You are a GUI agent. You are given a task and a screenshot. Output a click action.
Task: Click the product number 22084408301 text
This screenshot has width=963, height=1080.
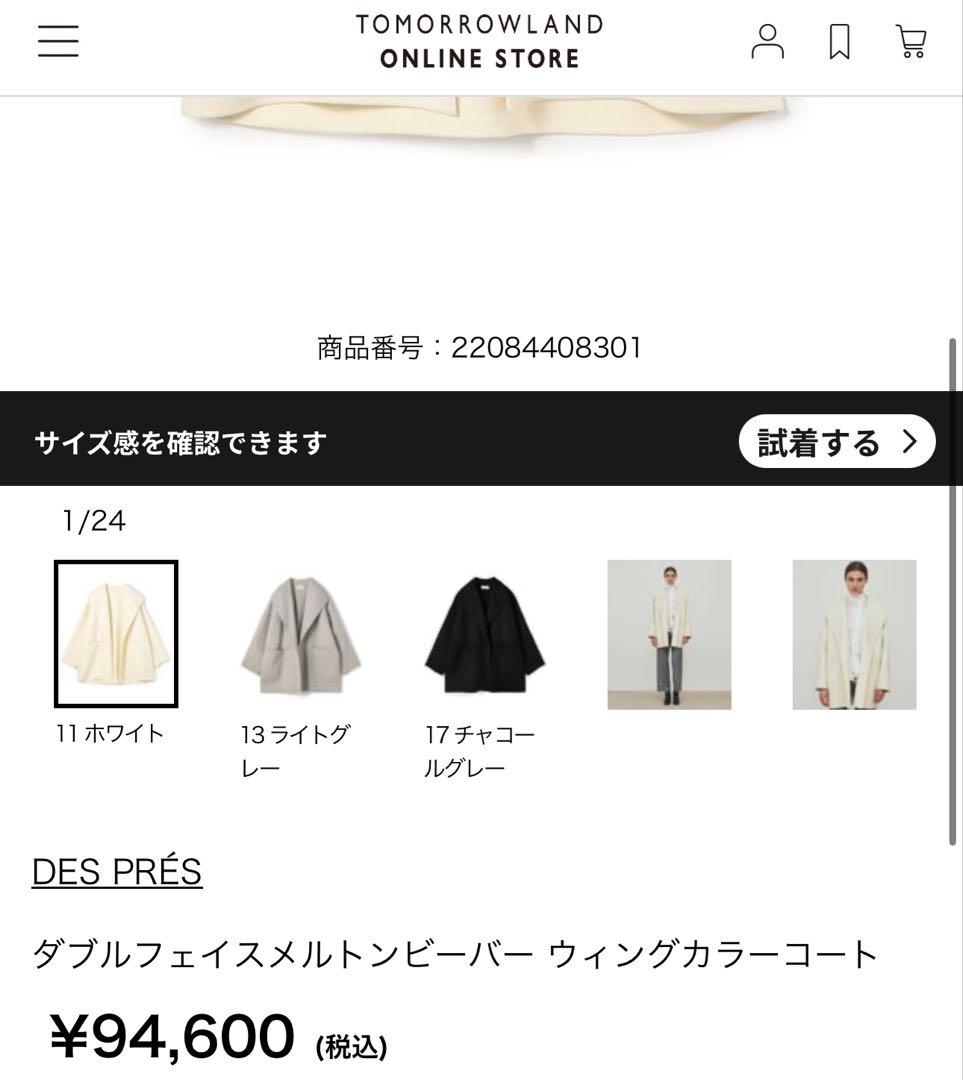pyautogui.click(x=481, y=347)
